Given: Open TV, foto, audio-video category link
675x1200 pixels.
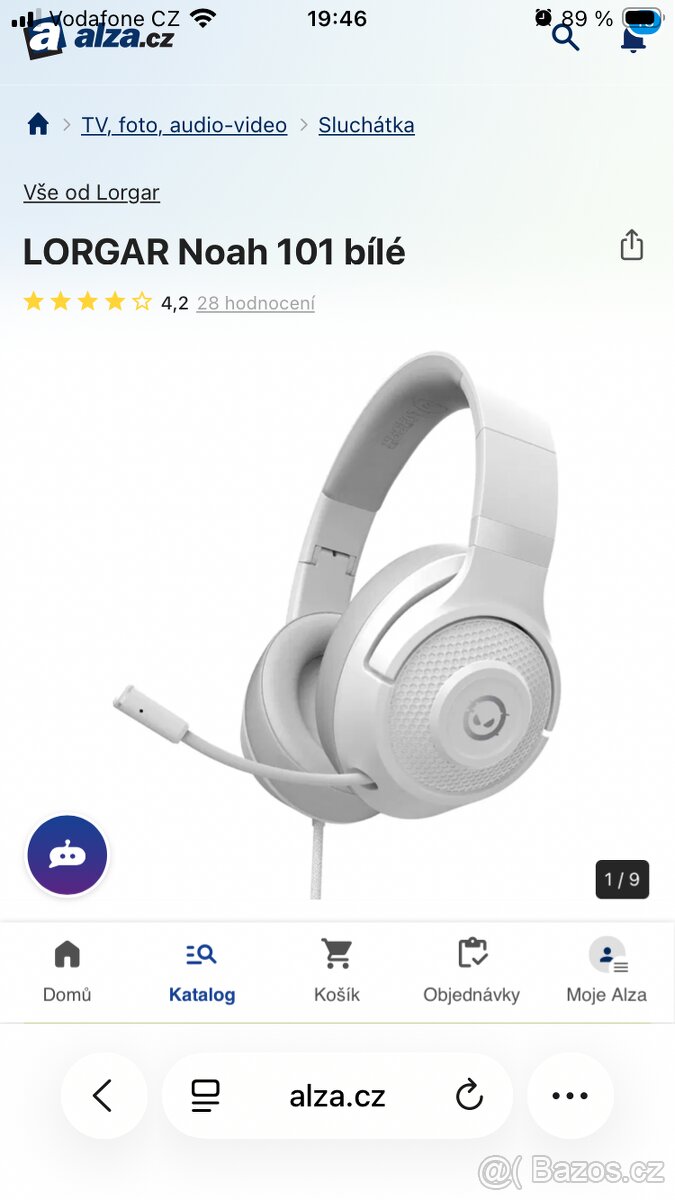Looking at the screenshot, I should point(184,125).
